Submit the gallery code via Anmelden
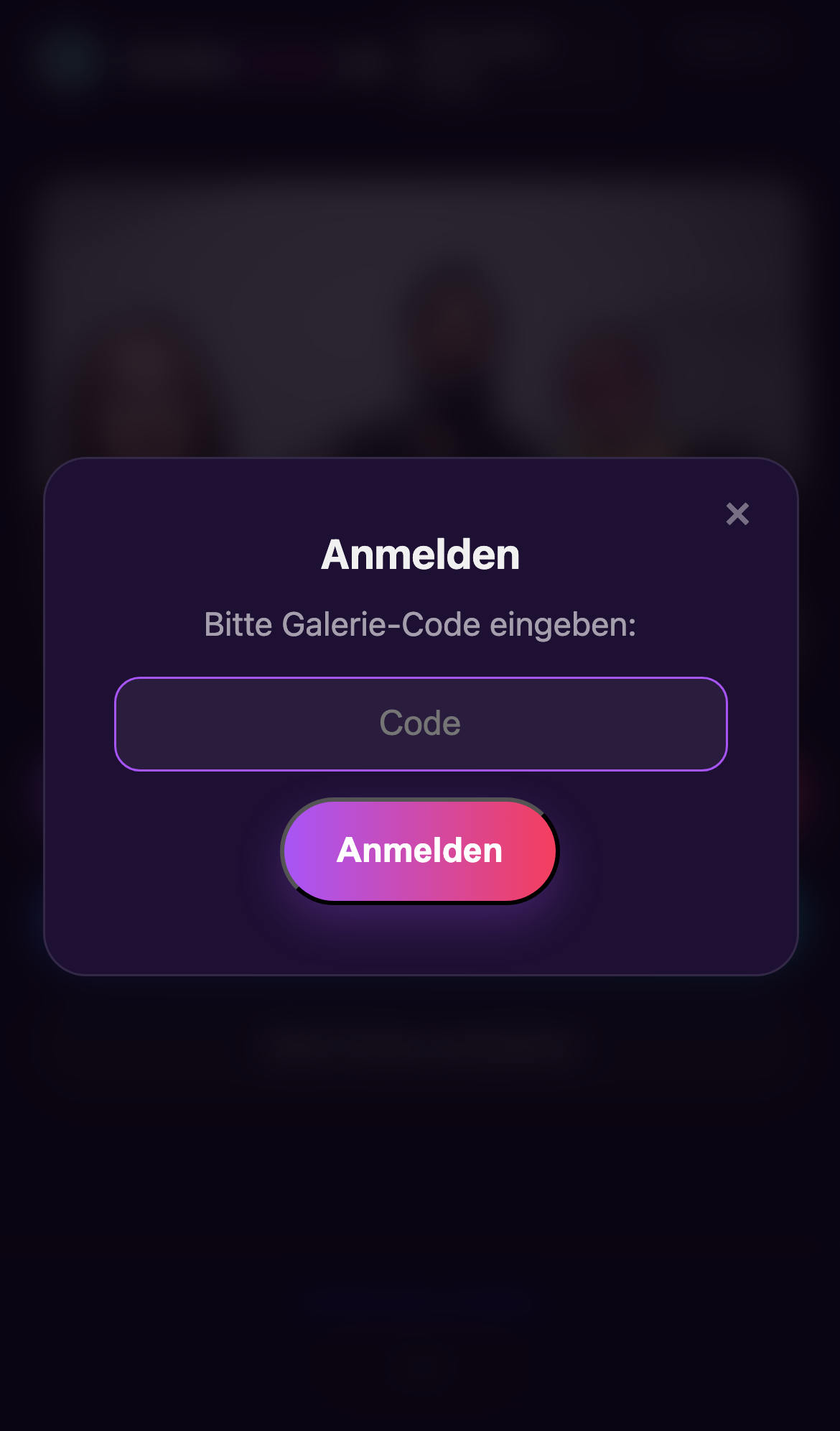 419,851
